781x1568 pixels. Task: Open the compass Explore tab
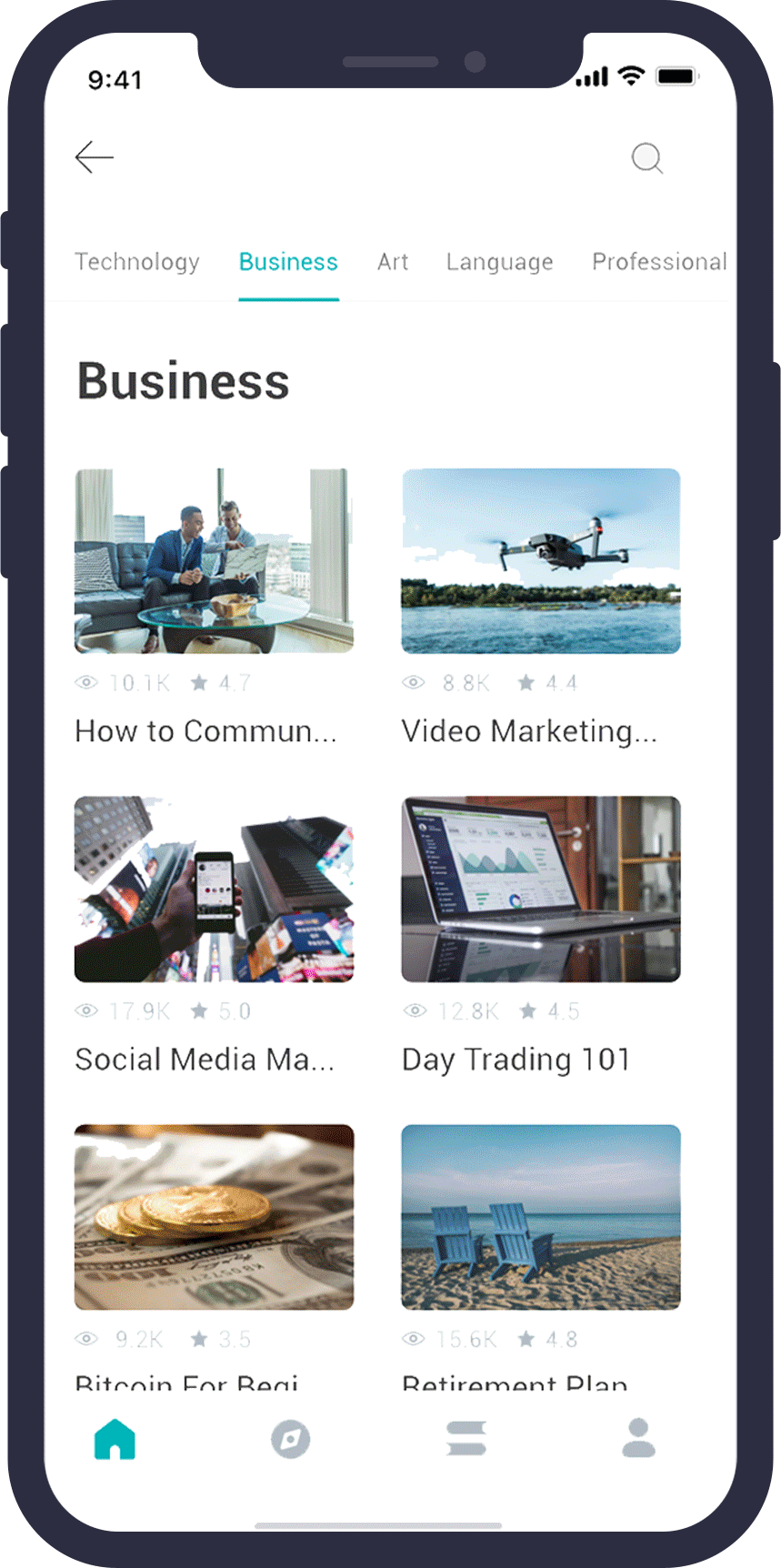coord(291,1439)
